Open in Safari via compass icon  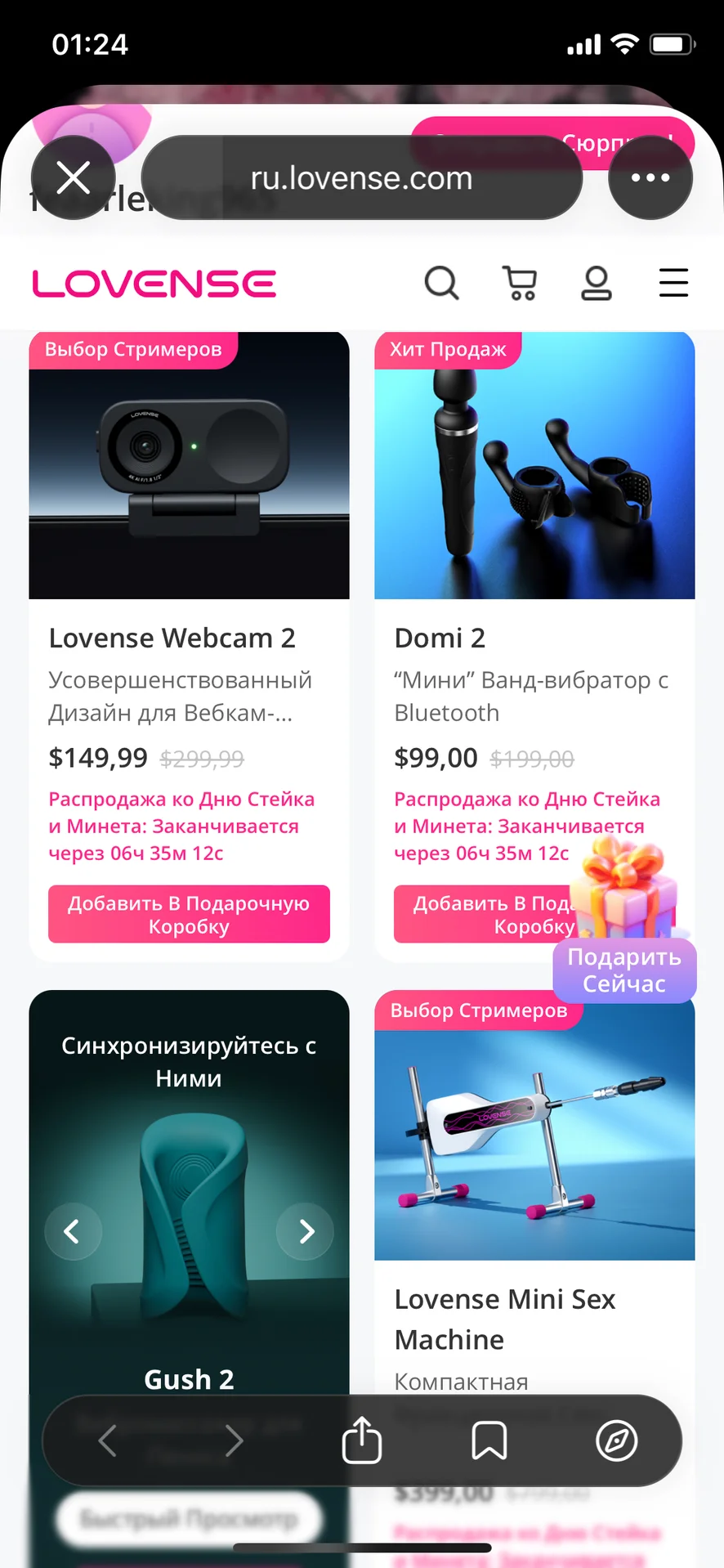(616, 1440)
